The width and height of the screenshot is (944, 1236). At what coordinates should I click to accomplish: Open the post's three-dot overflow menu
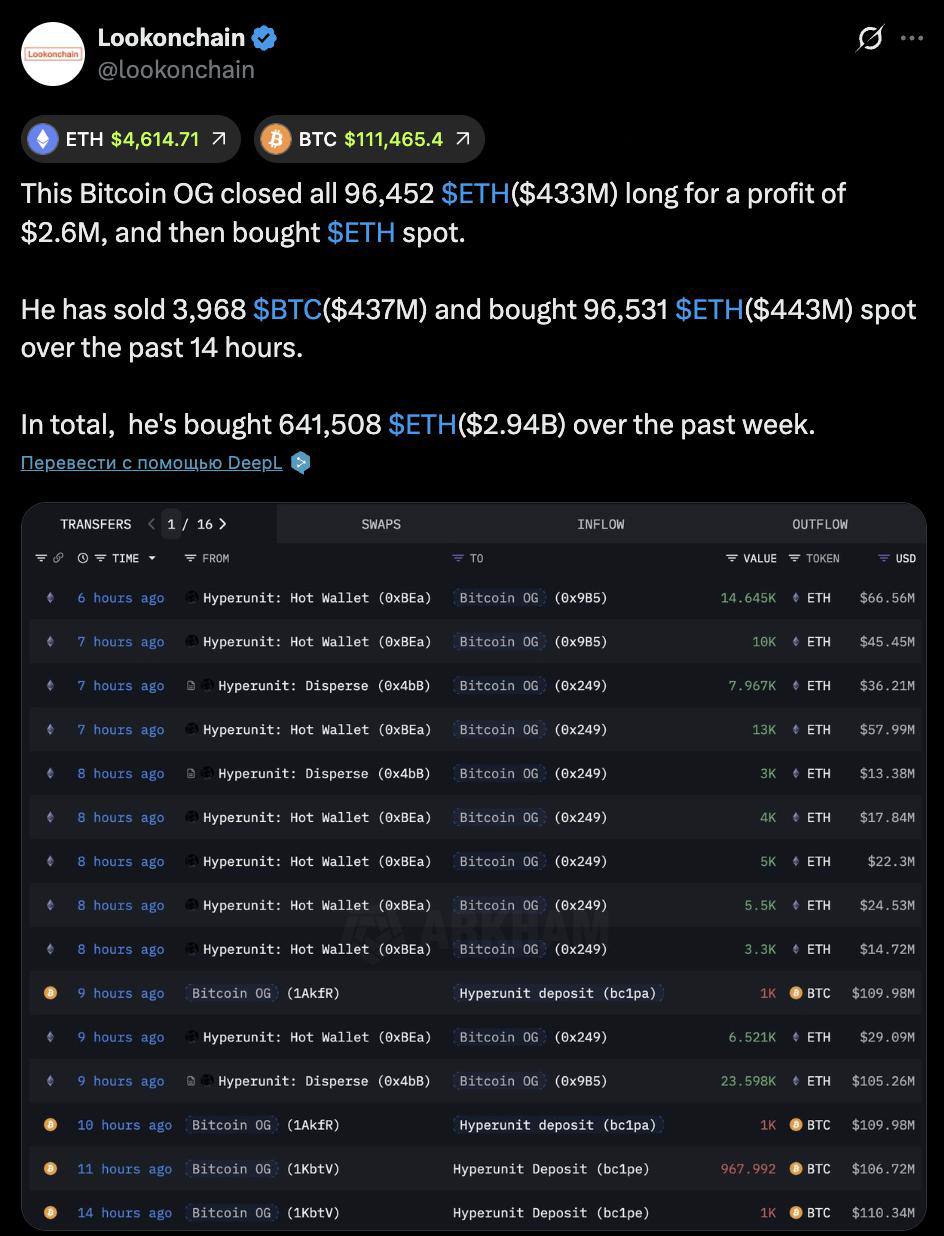click(911, 38)
